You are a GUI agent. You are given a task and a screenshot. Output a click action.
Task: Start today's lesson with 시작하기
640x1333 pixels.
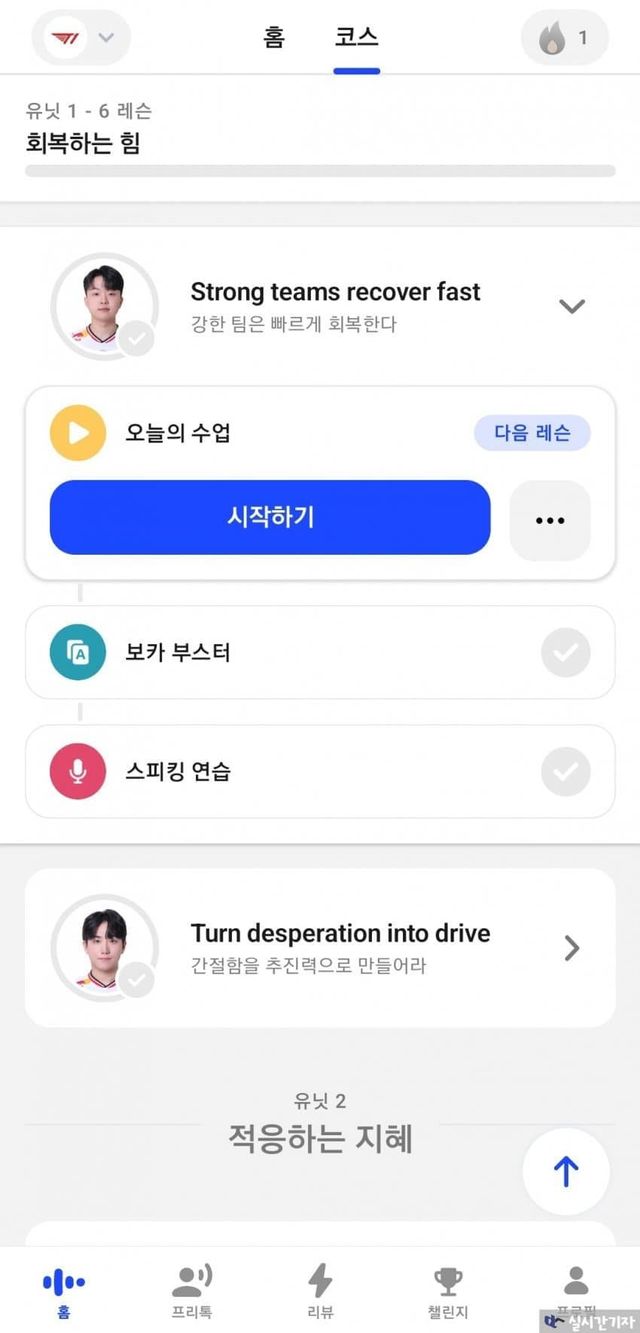tap(270, 517)
